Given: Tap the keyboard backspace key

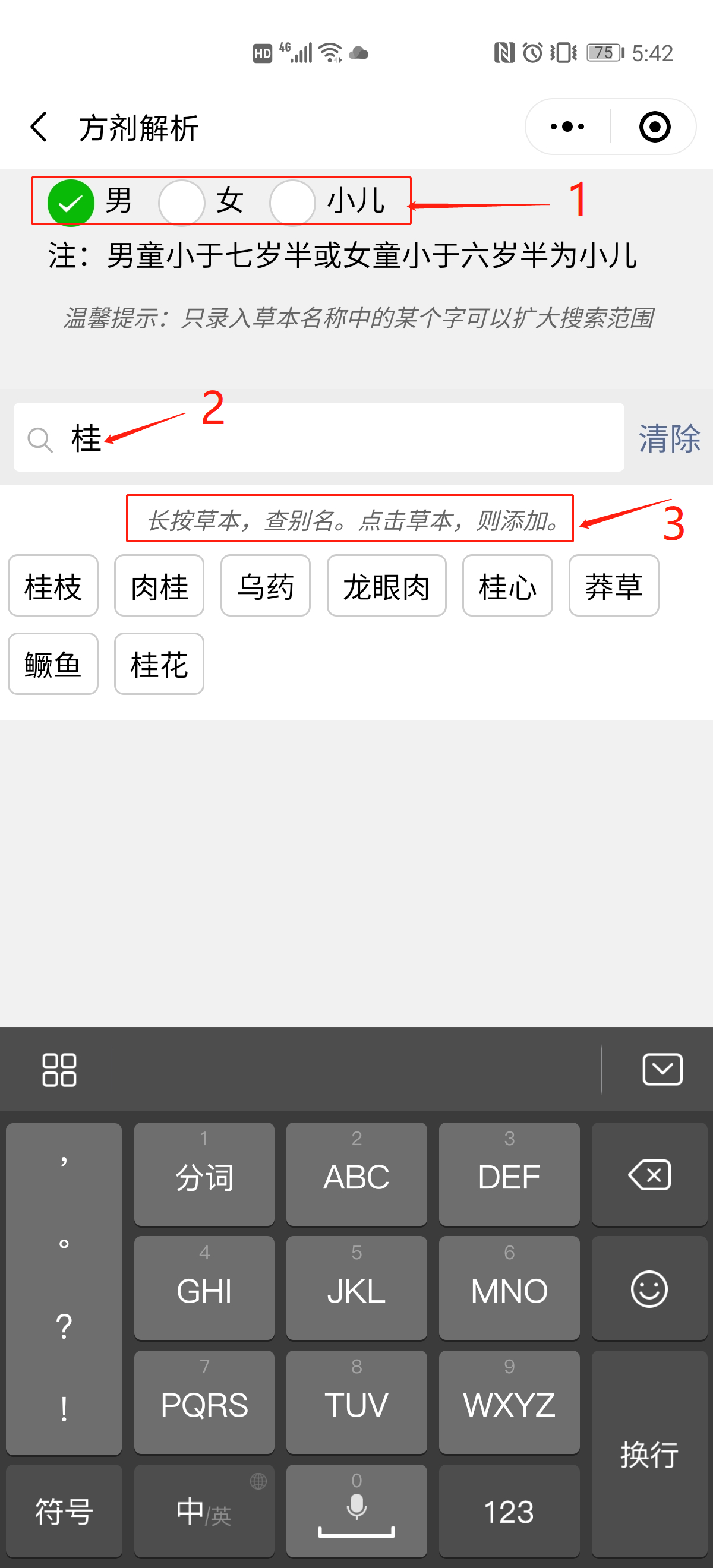Looking at the screenshot, I should pos(649,1175).
